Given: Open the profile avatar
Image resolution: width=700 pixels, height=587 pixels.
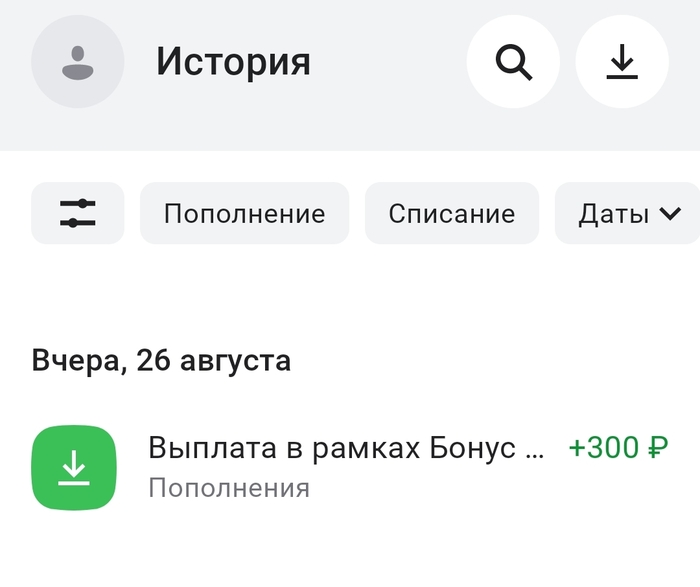Looking at the screenshot, I should point(78,62).
